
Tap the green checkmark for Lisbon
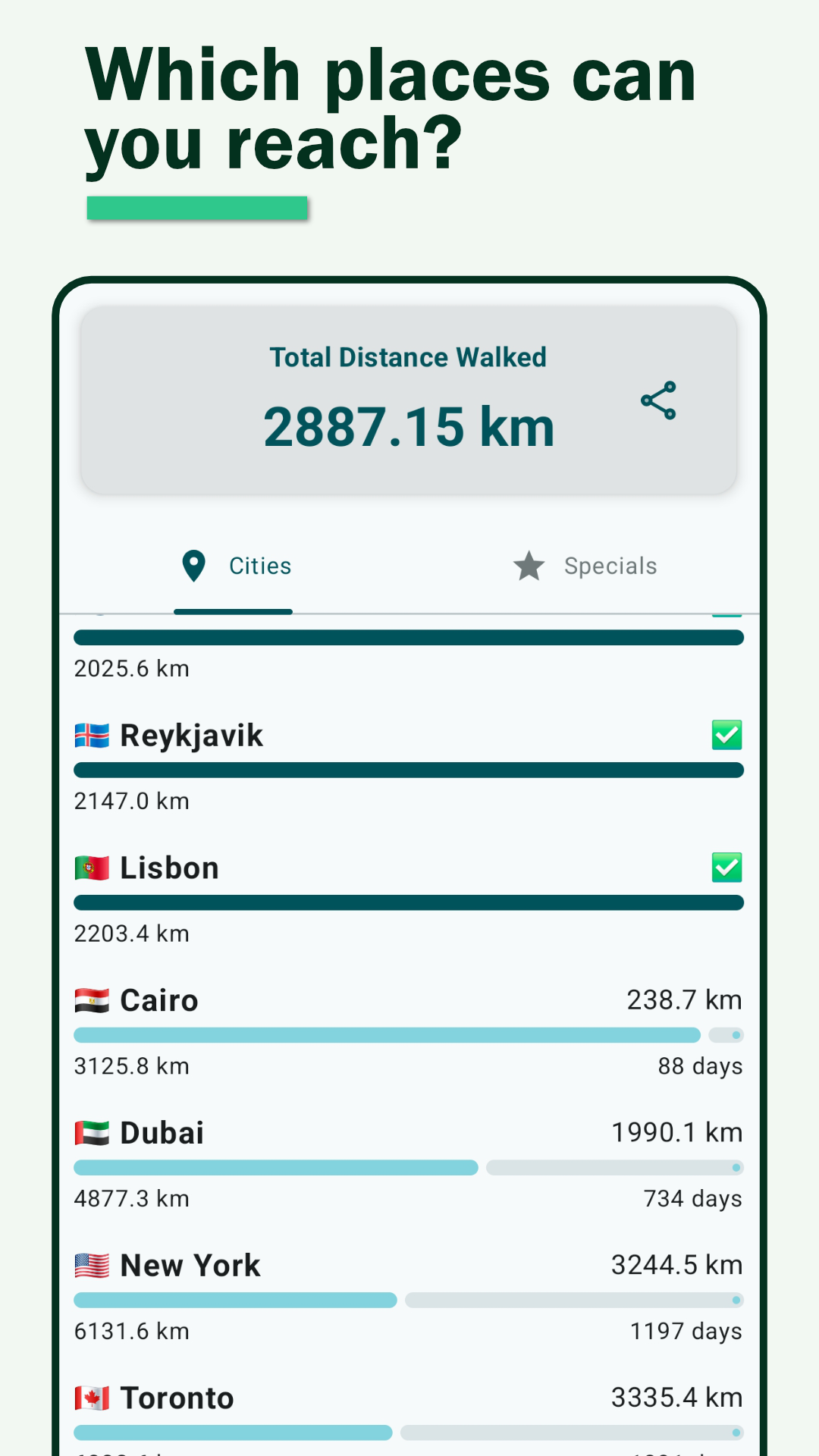click(727, 866)
